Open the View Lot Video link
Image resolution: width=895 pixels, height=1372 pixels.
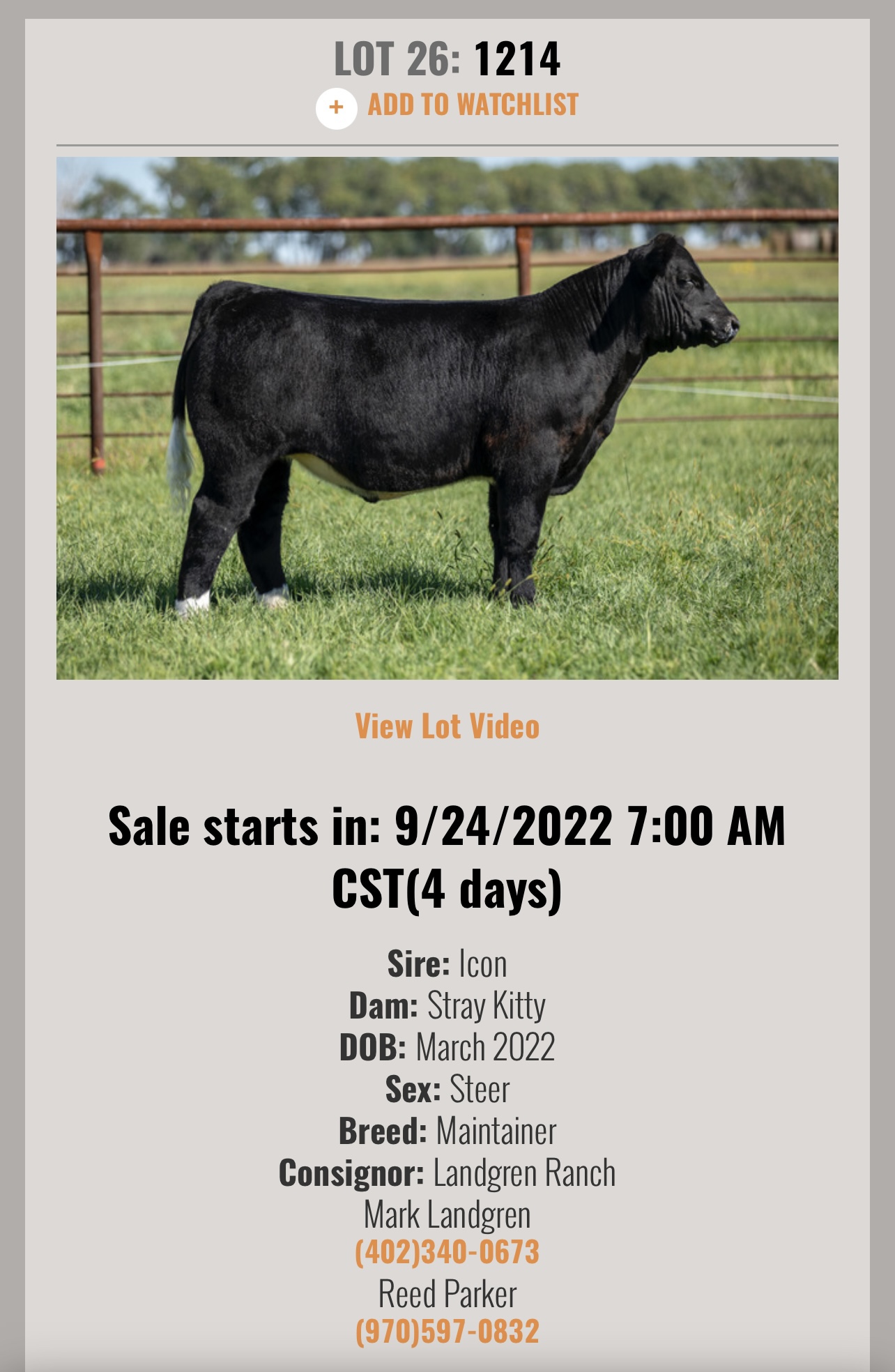click(447, 726)
